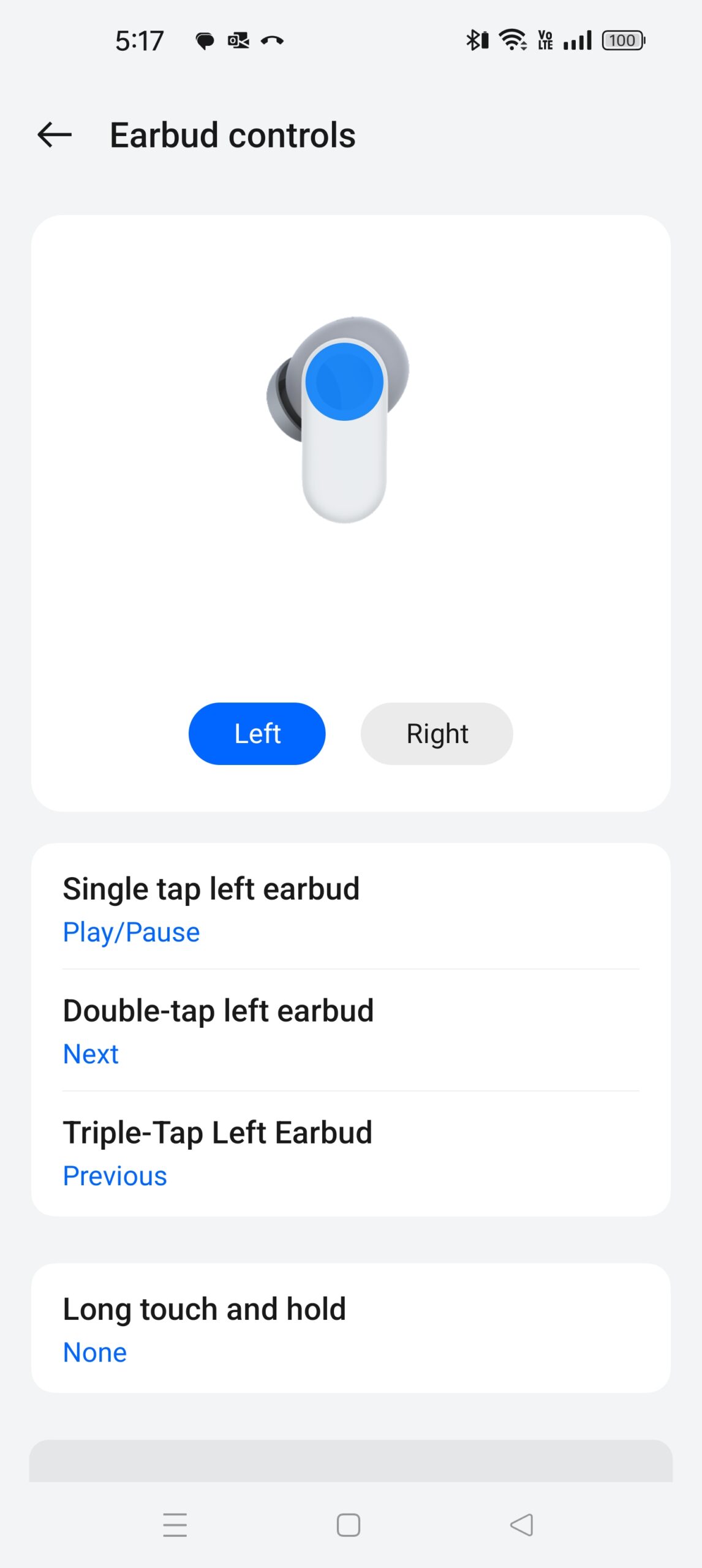Change Double-tap left earbud action

coord(350,1031)
